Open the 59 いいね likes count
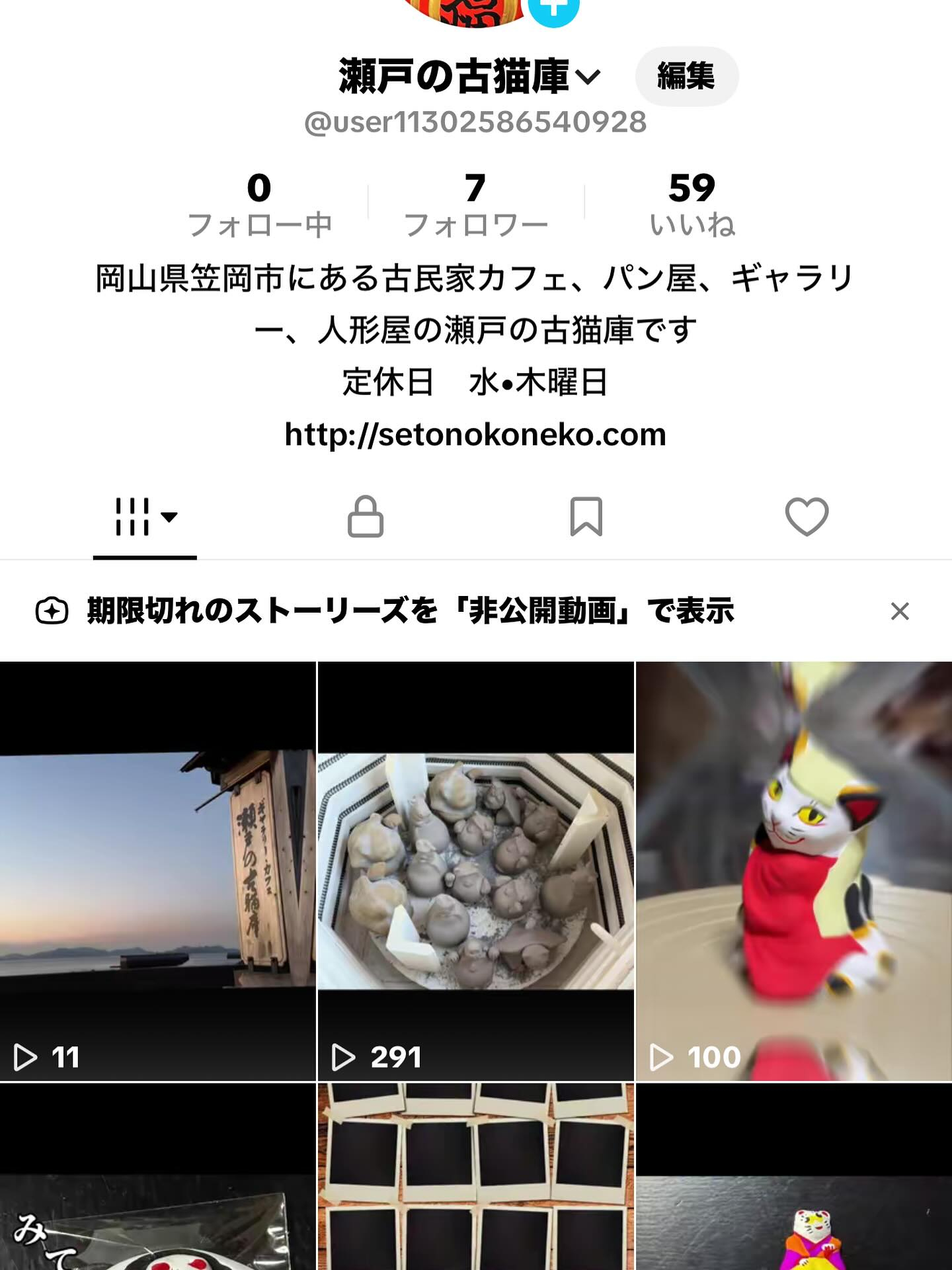Image resolution: width=952 pixels, height=1270 pixels. click(x=692, y=204)
